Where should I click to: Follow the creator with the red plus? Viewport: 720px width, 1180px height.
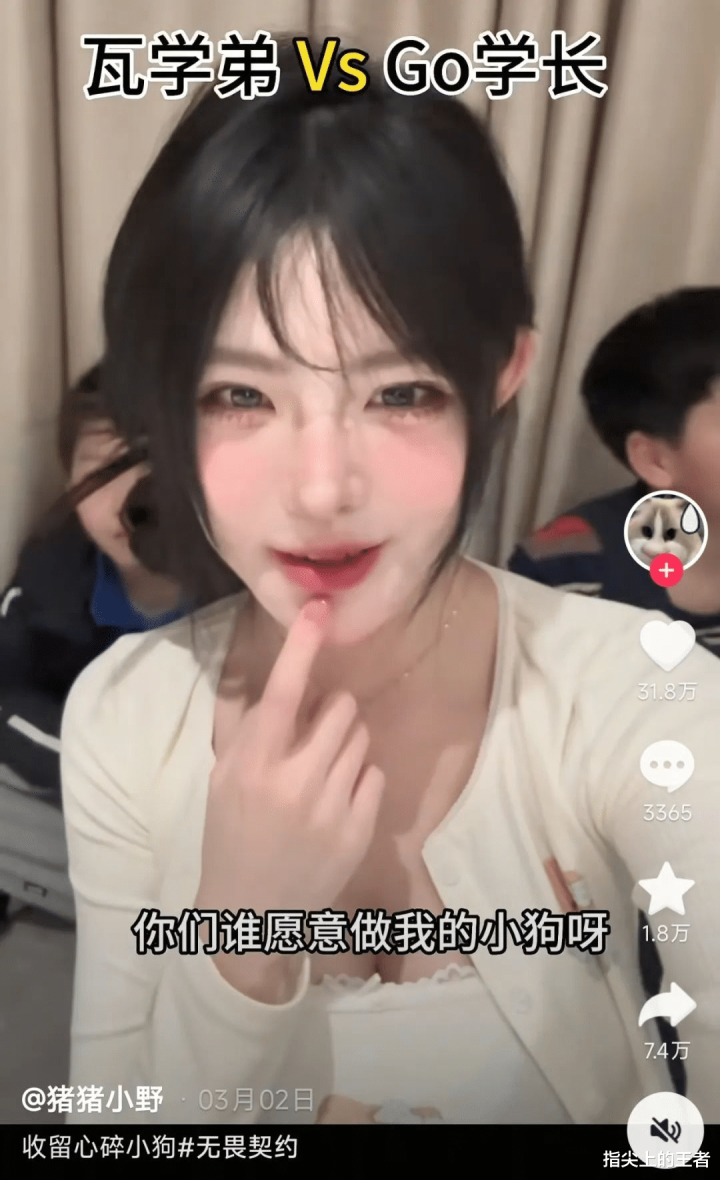click(x=666, y=572)
